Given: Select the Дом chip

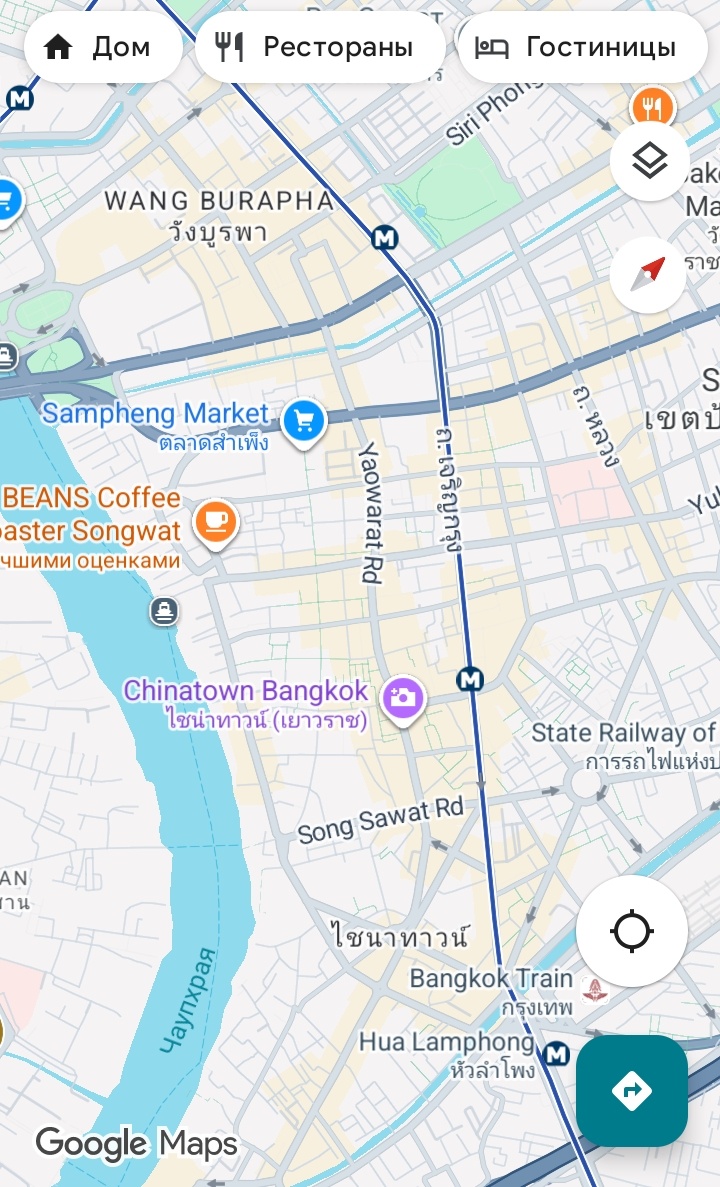Looking at the screenshot, I should [x=103, y=47].
